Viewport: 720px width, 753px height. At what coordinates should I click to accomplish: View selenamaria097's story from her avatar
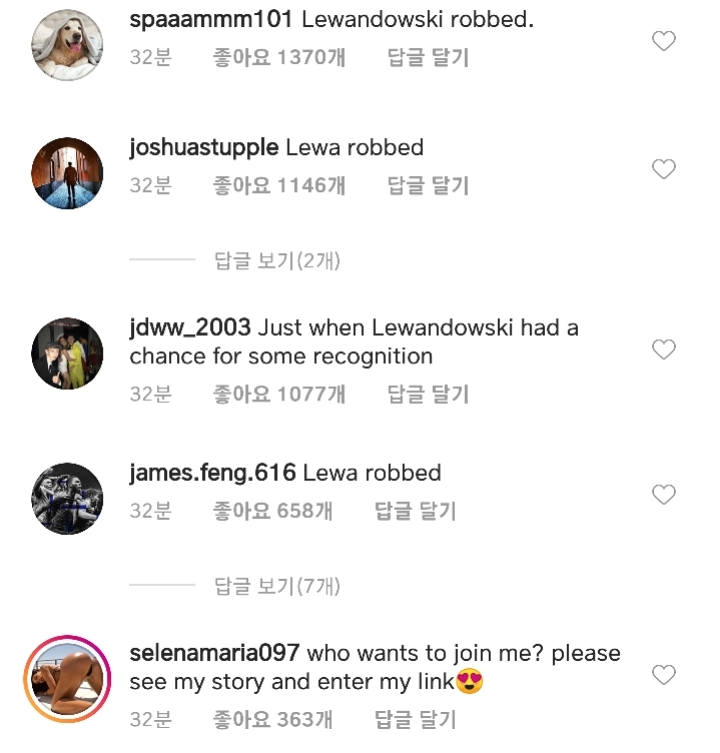[68, 678]
